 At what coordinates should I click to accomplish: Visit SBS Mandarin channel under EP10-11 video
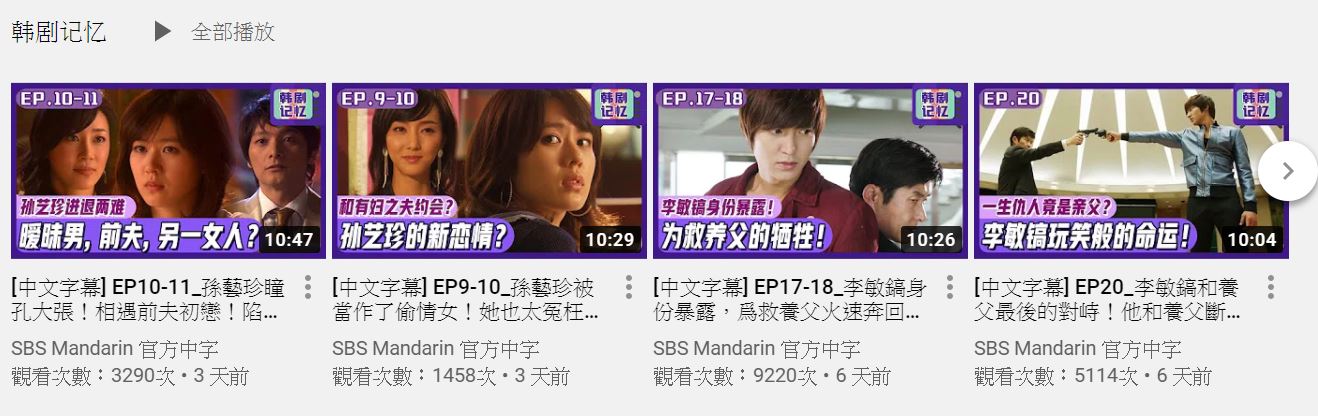[x=115, y=349]
